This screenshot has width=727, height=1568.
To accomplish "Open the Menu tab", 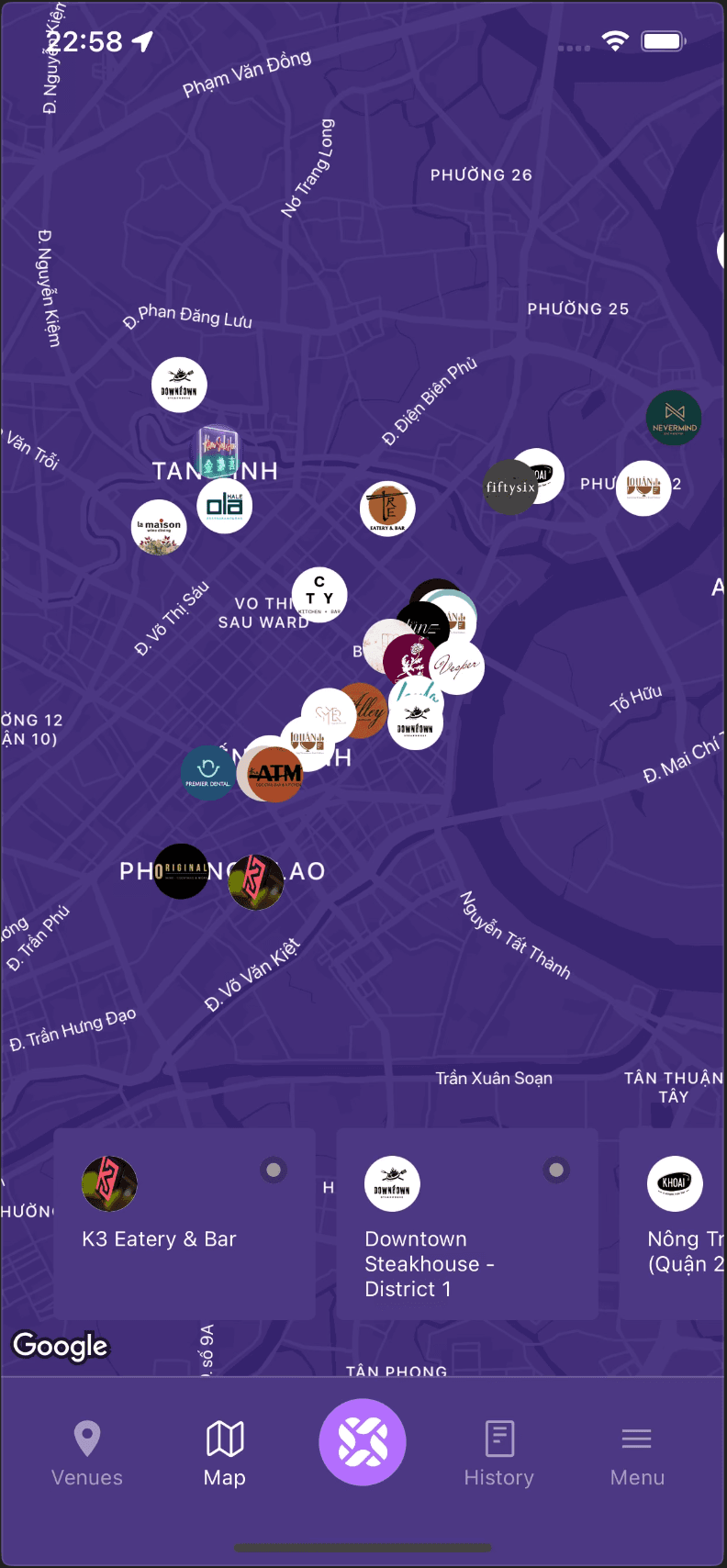I will tap(637, 1453).
